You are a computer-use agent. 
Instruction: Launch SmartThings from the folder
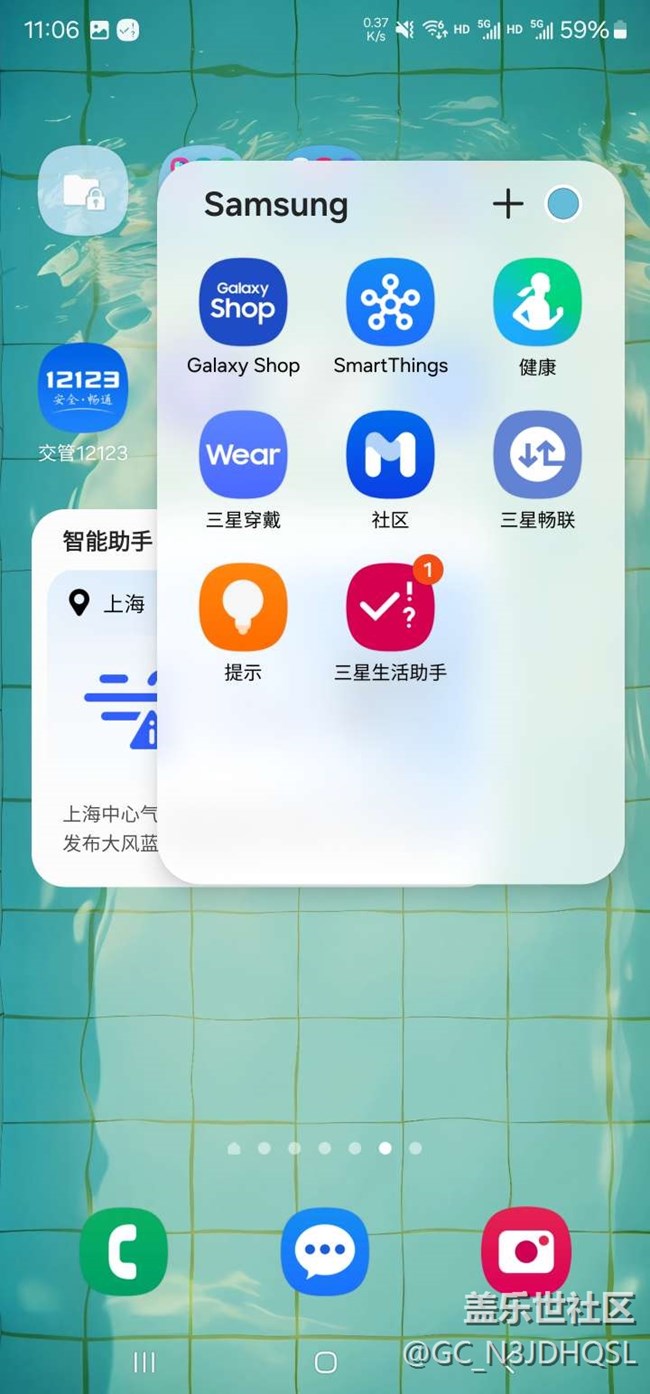point(390,303)
